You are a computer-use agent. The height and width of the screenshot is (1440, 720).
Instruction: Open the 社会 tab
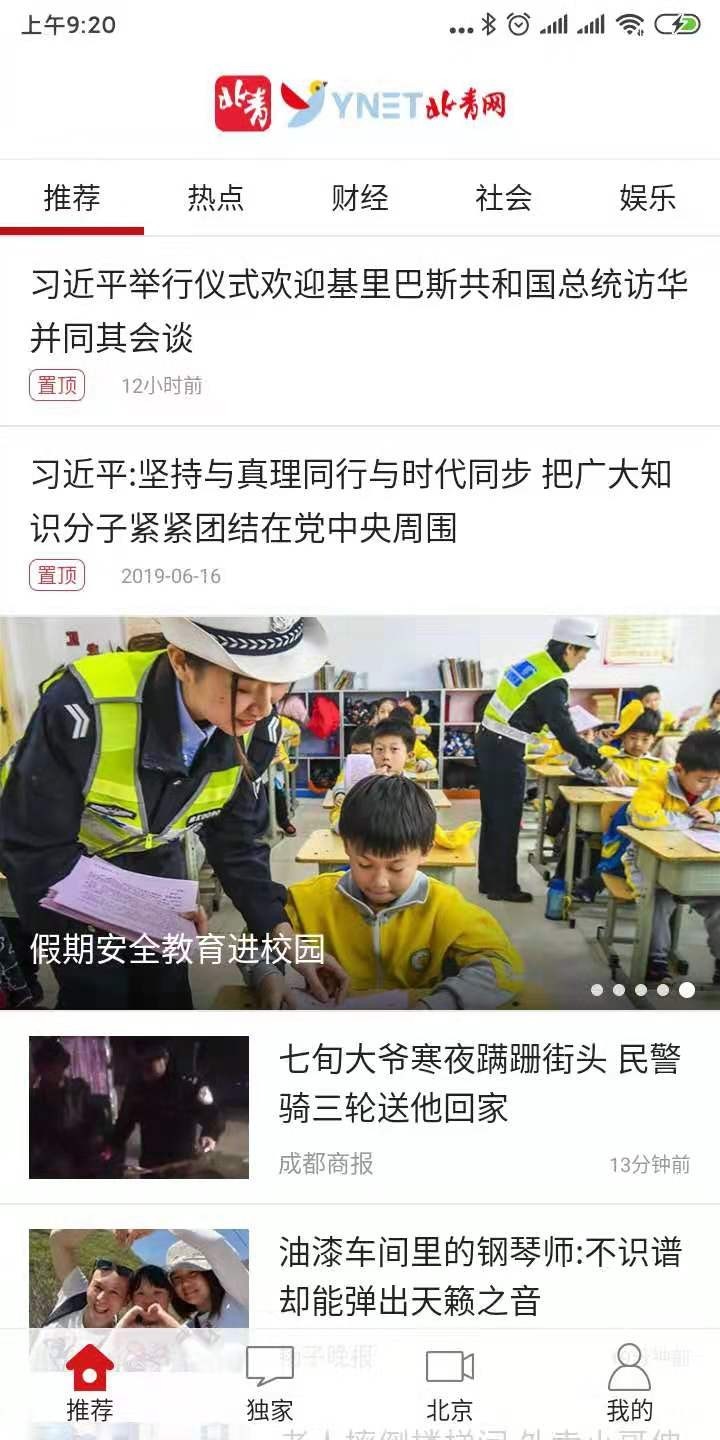(503, 198)
